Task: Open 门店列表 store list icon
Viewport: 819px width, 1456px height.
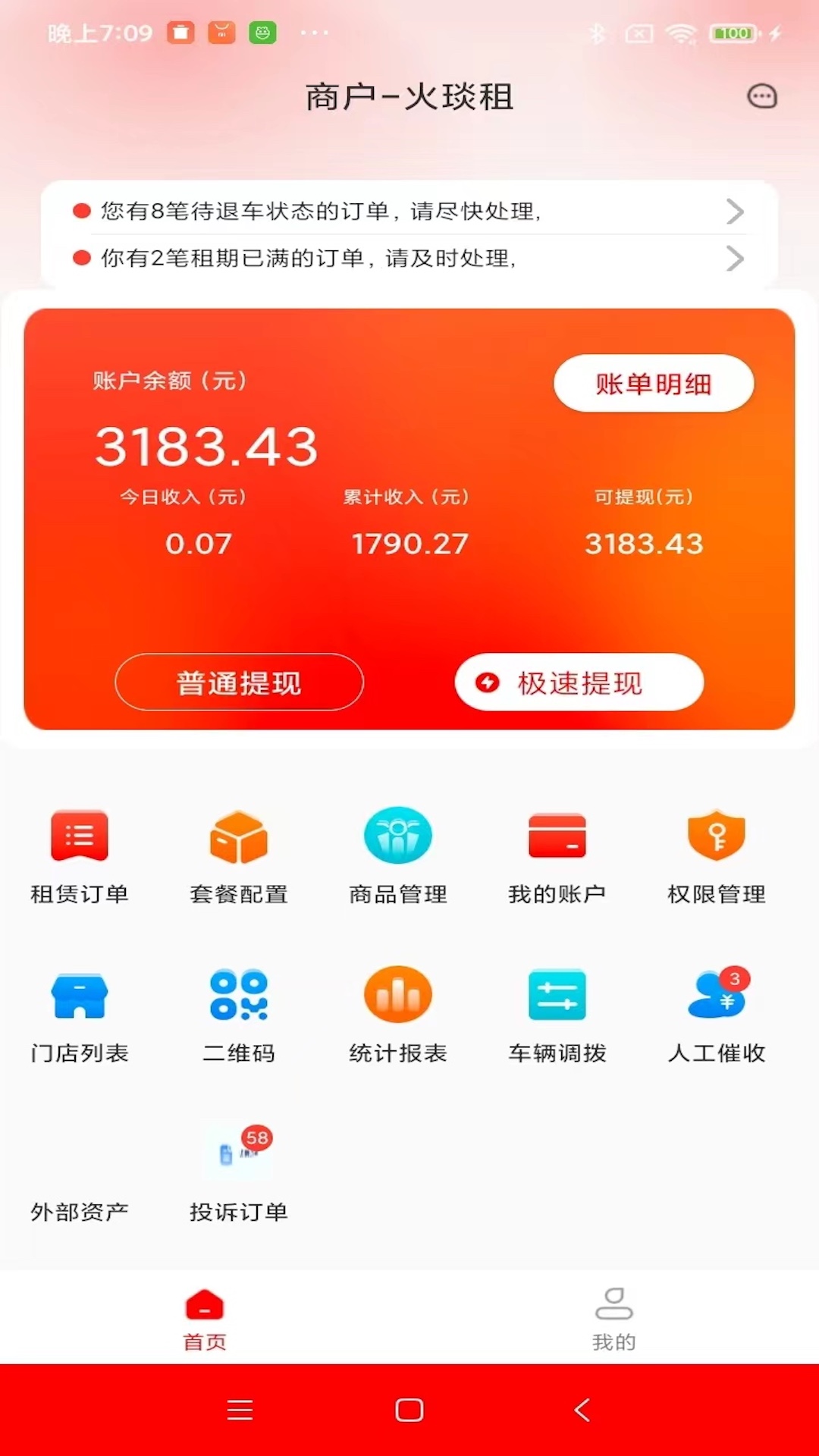Action: 79,1012
